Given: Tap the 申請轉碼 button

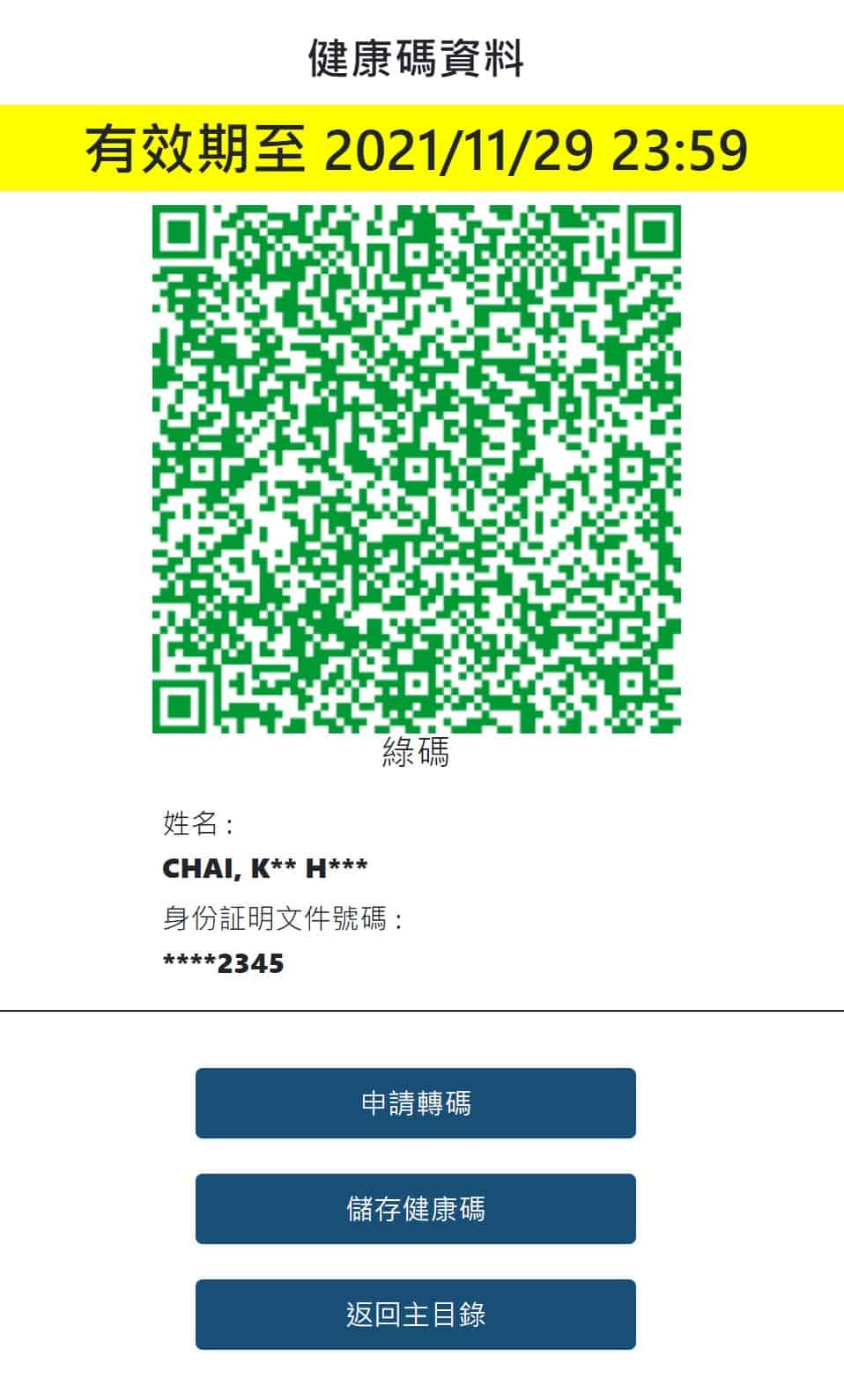Looking at the screenshot, I should pos(415,1102).
